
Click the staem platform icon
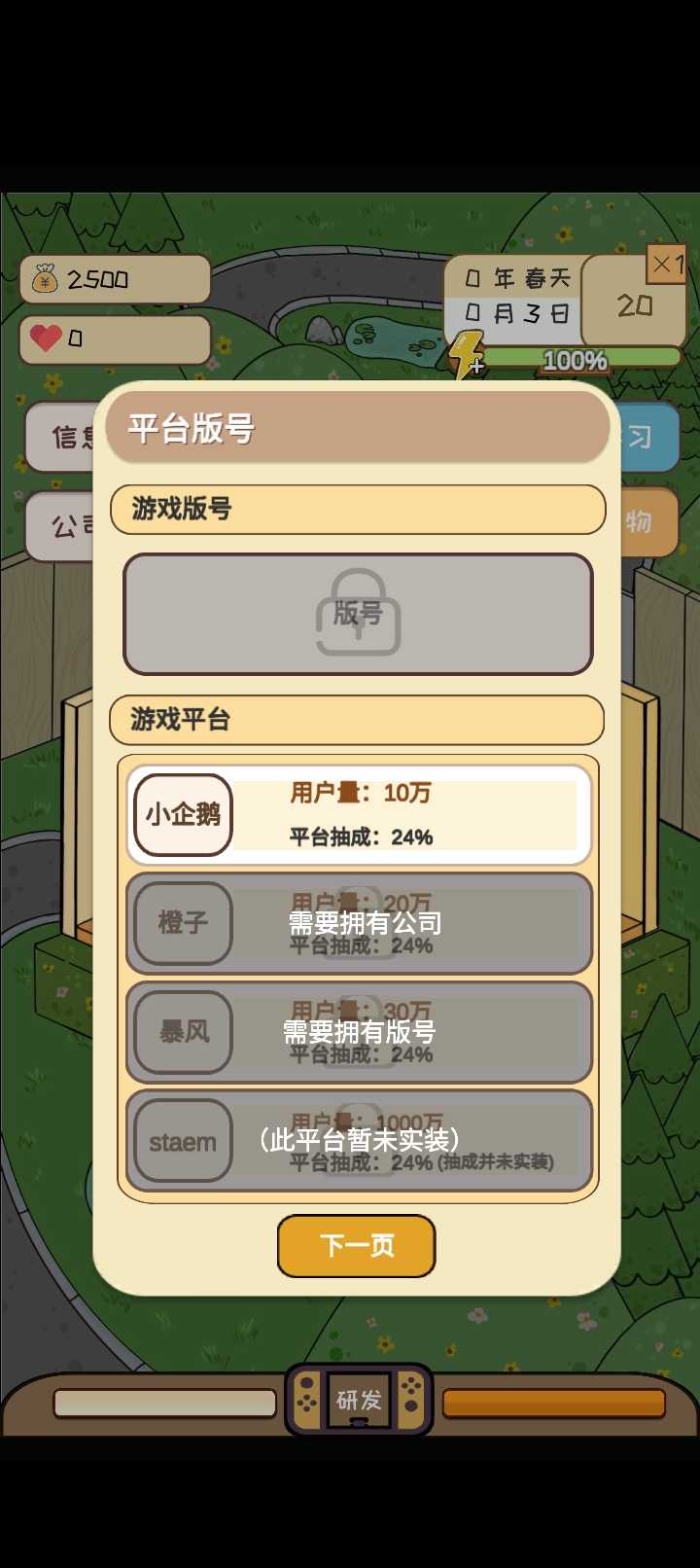[x=182, y=1141]
